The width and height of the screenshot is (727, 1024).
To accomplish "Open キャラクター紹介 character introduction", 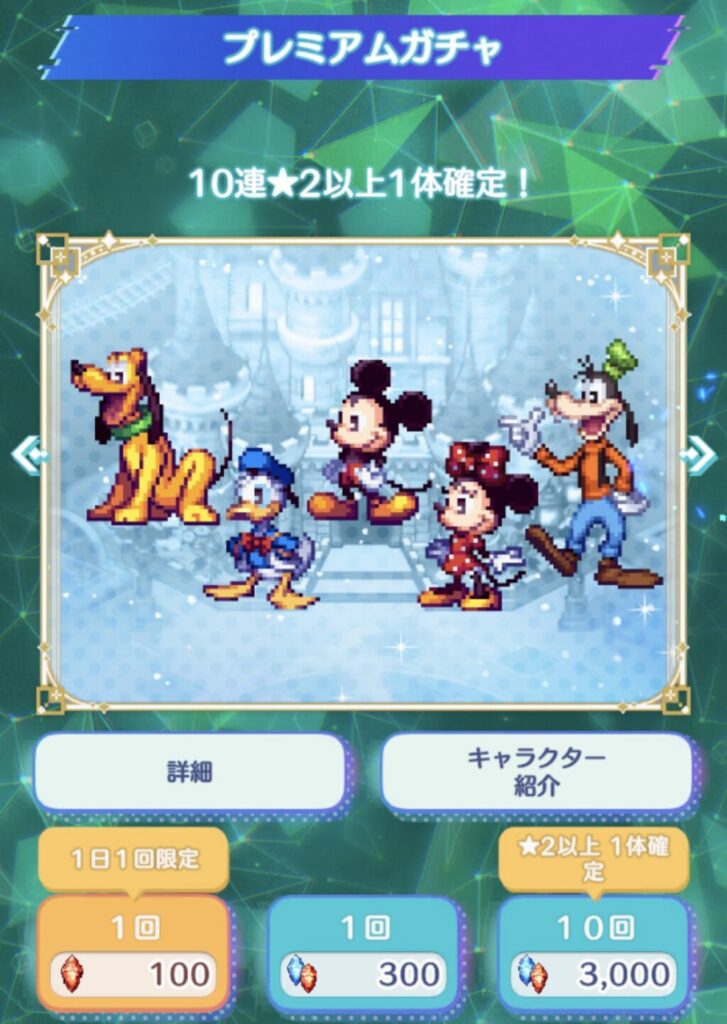I will coord(537,772).
